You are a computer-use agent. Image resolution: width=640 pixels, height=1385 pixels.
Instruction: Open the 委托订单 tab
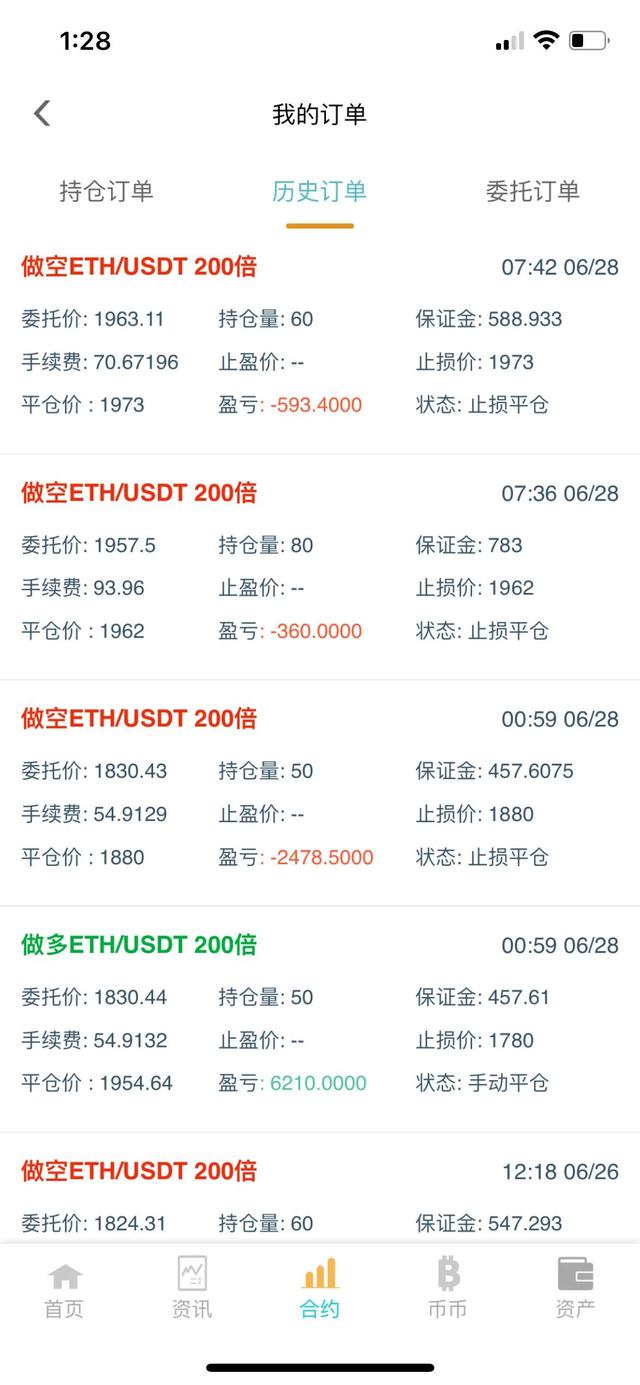tap(532, 191)
